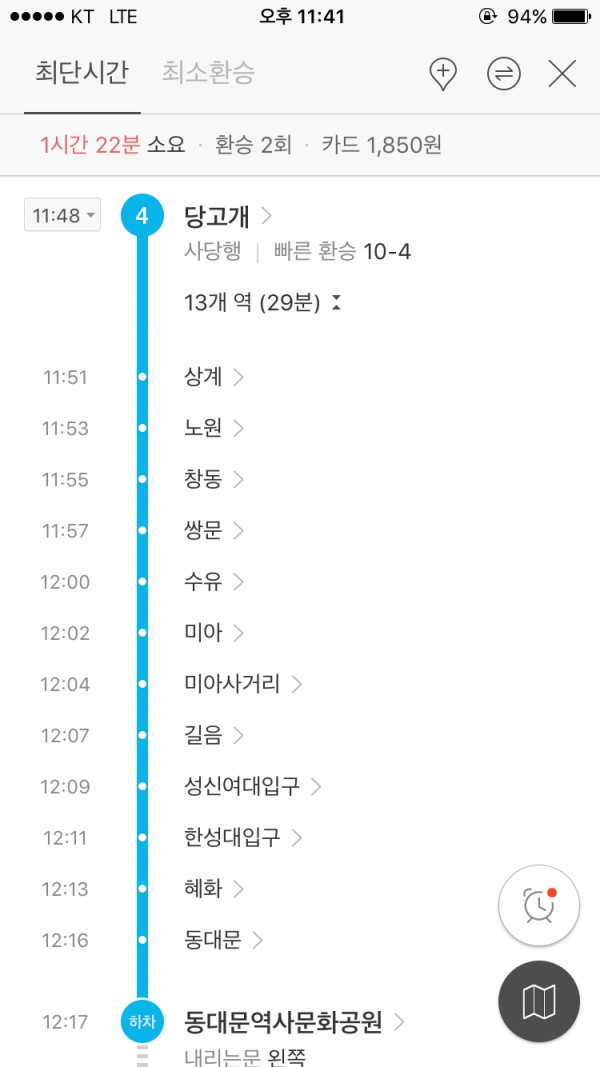This screenshot has height=1067, width=600.
Task: Open 미아사거리 station details
Action: (243, 684)
